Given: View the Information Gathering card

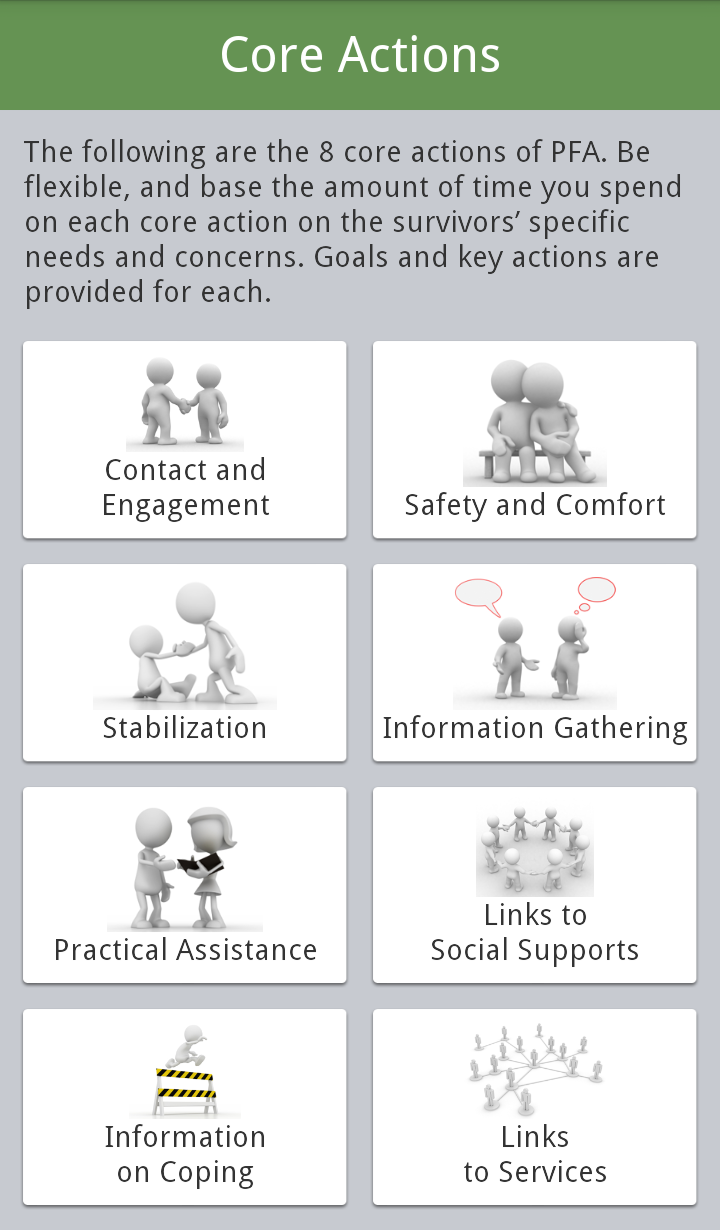Looking at the screenshot, I should (535, 663).
